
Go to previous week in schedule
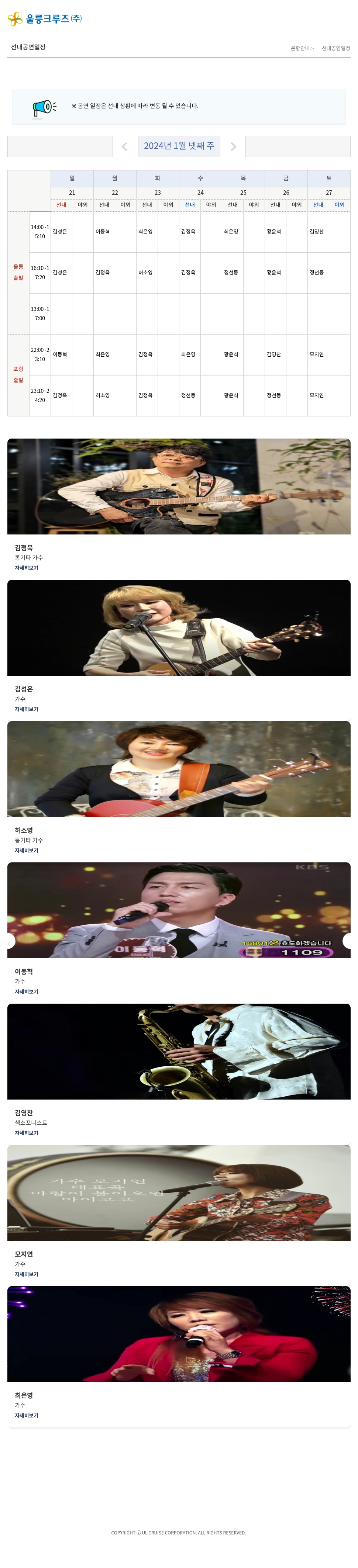(125, 147)
